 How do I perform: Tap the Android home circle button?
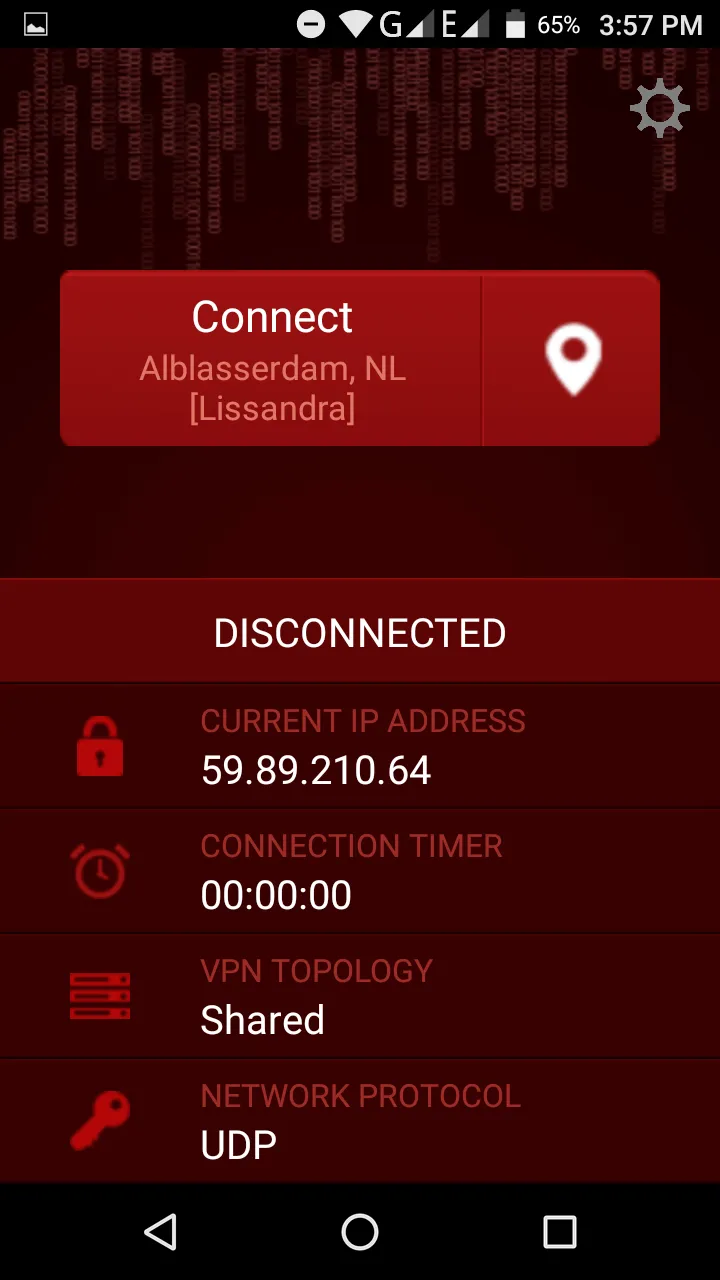pos(360,1232)
